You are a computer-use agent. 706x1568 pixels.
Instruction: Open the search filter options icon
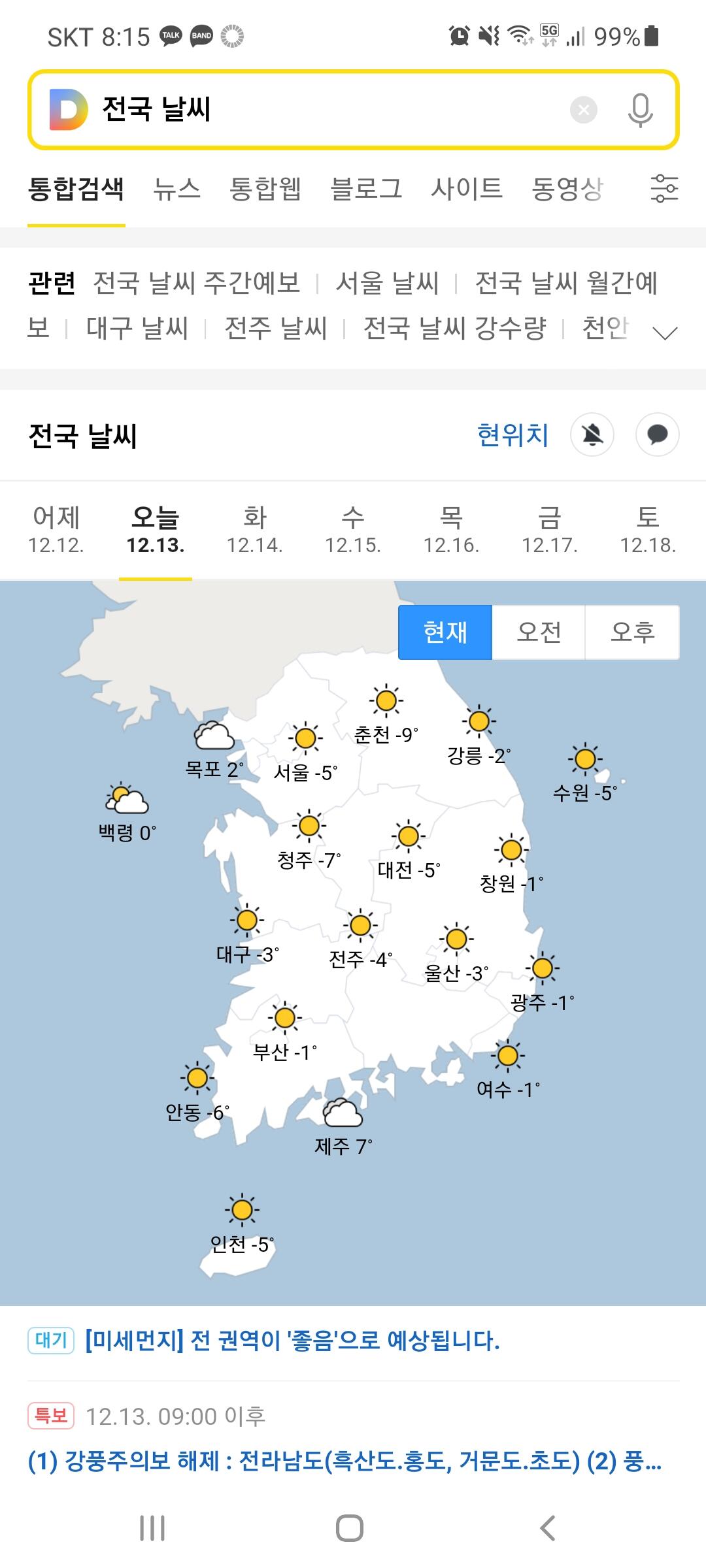pos(664,189)
